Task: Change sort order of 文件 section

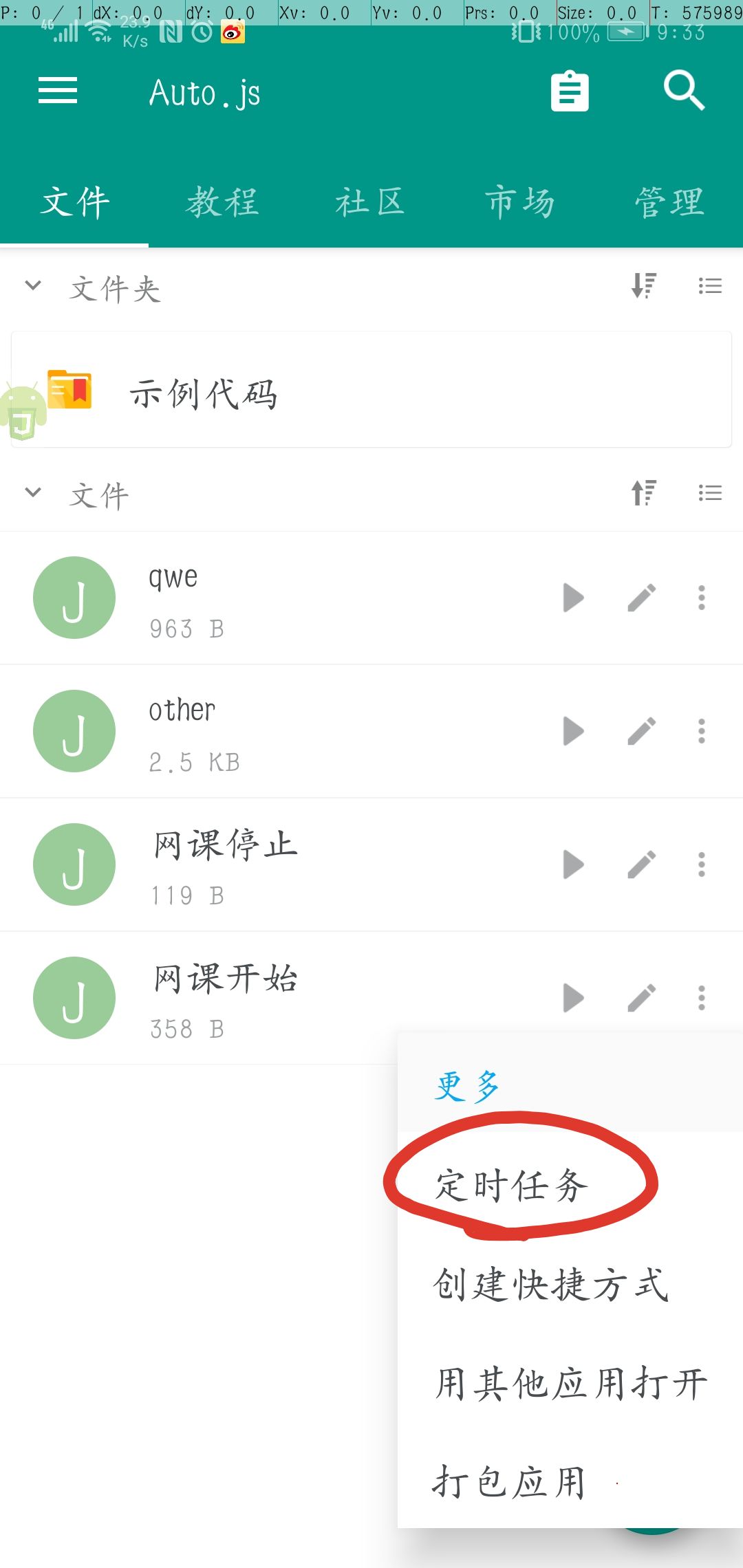Action: tap(644, 492)
